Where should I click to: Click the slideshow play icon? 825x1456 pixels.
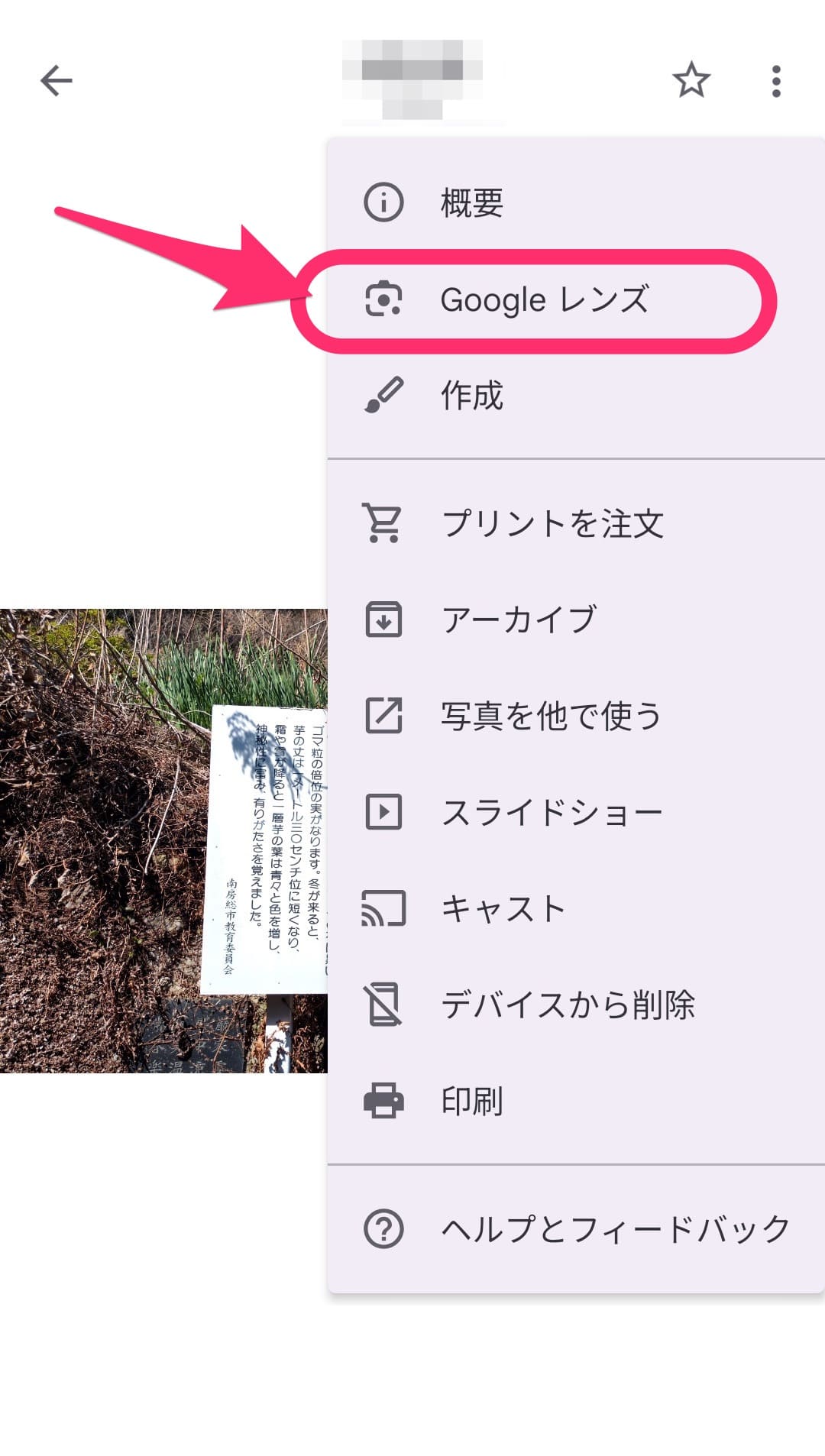(384, 812)
